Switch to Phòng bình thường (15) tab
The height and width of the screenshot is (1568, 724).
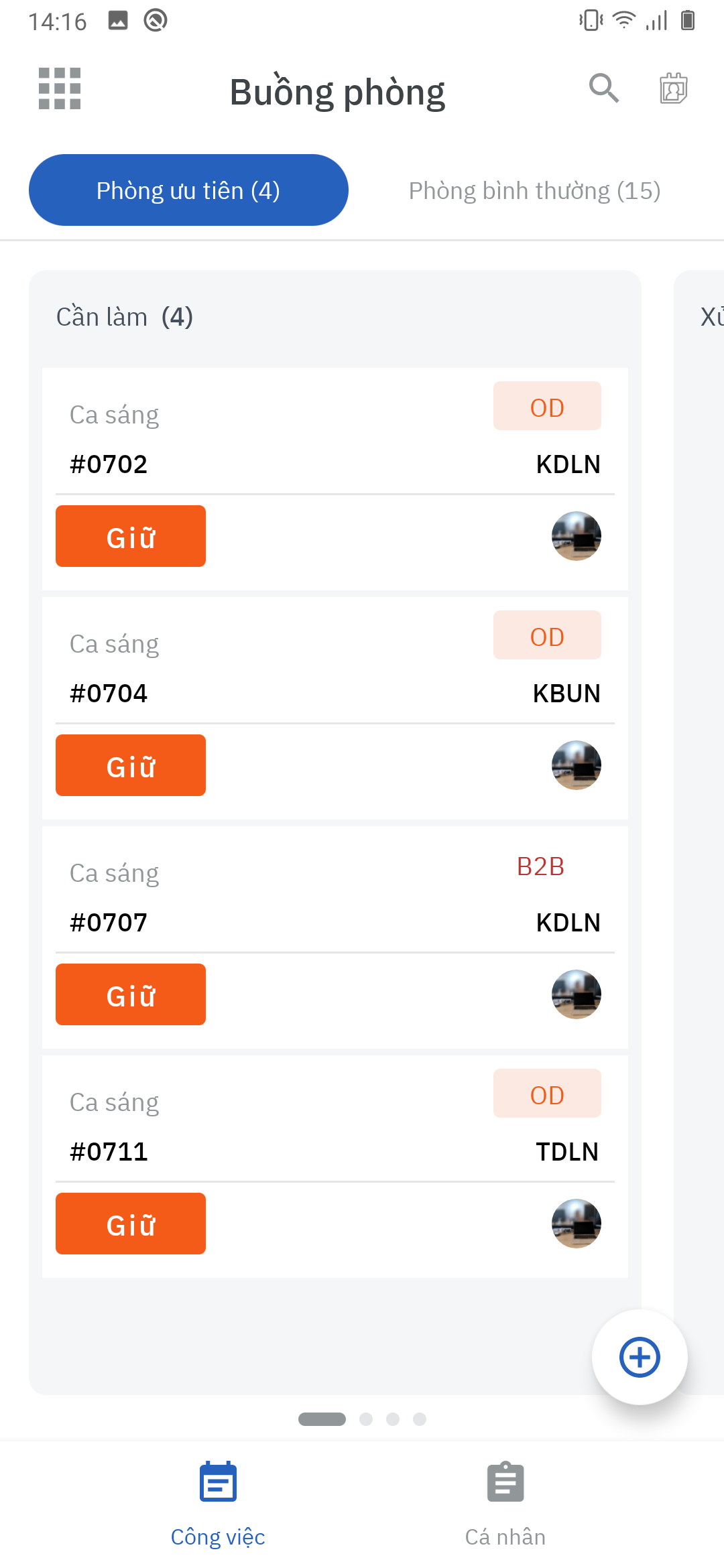pyautogui.click(x=534, y=190)
